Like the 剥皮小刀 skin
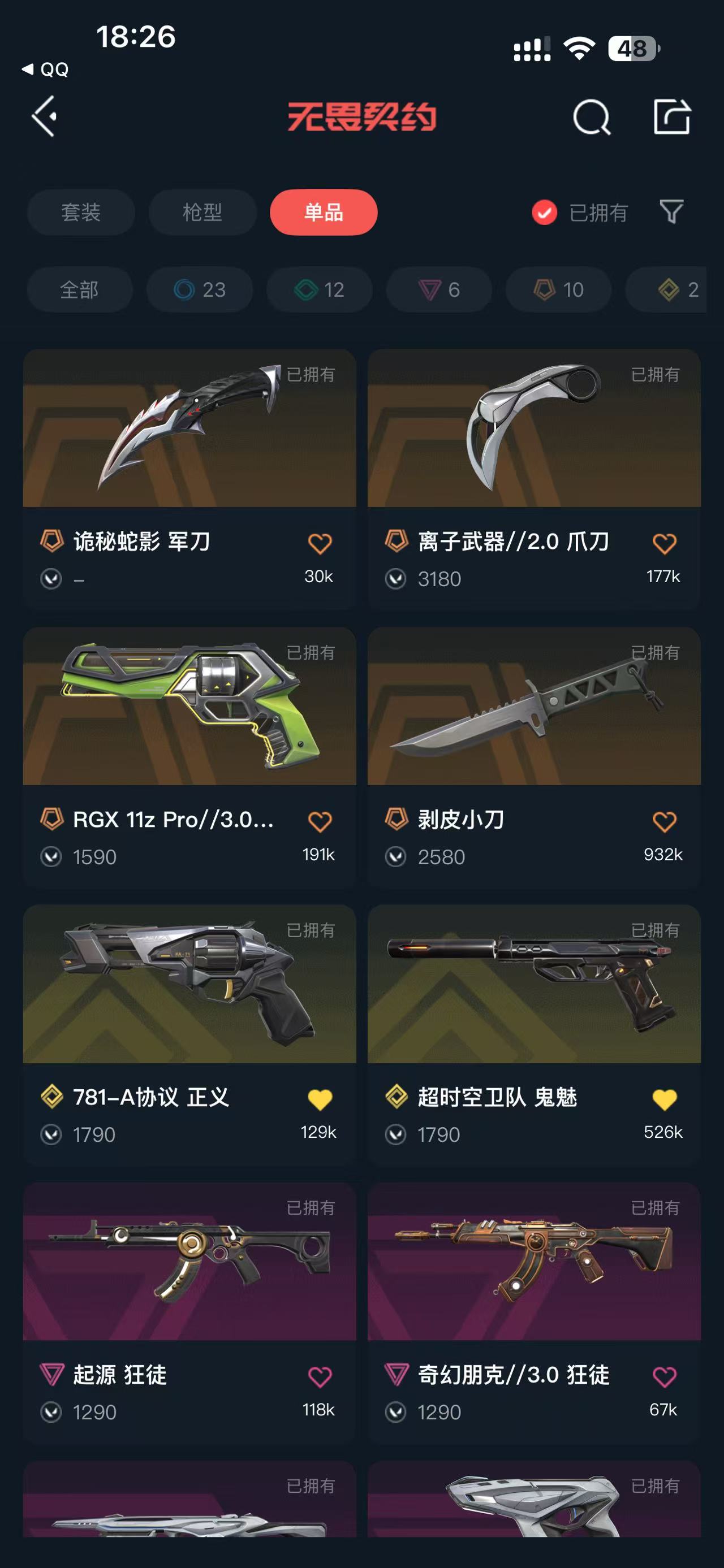 pos(663,821)
